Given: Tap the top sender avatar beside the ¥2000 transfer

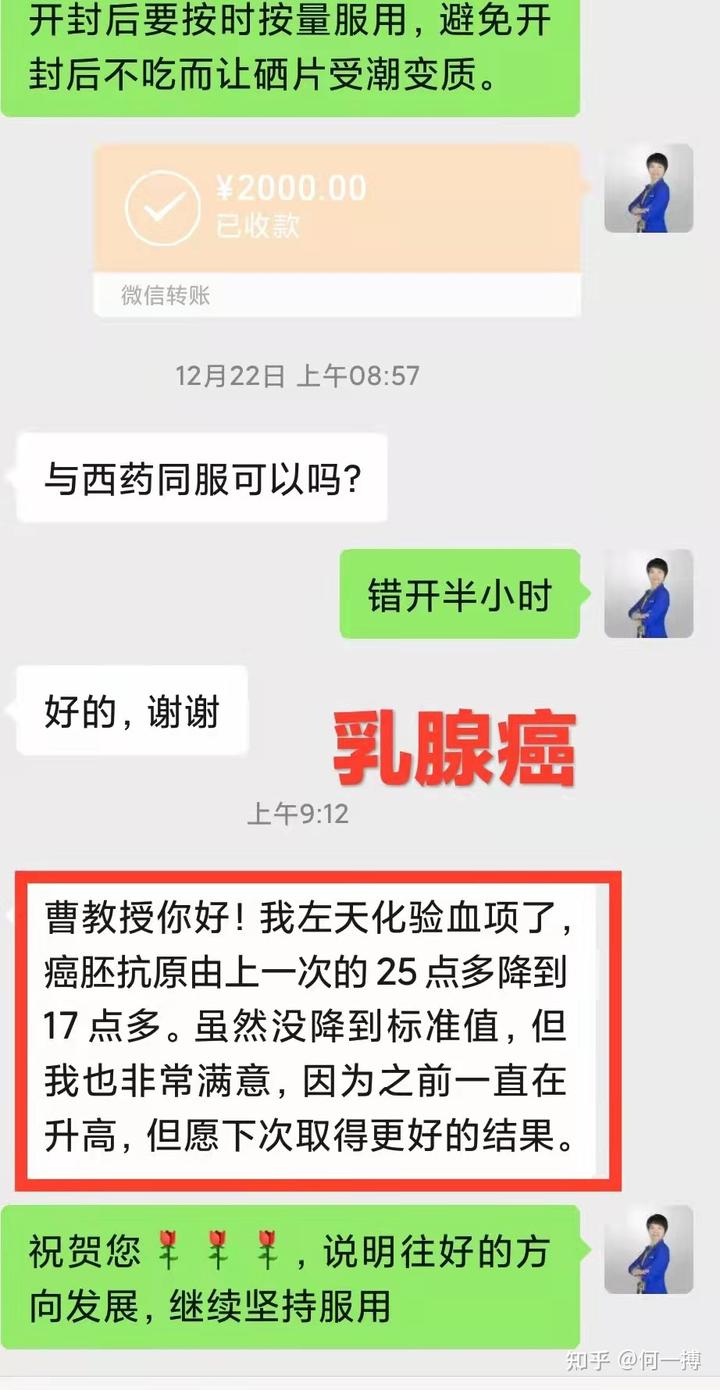Looking at the screenshot, I should (x=651, y=189).
